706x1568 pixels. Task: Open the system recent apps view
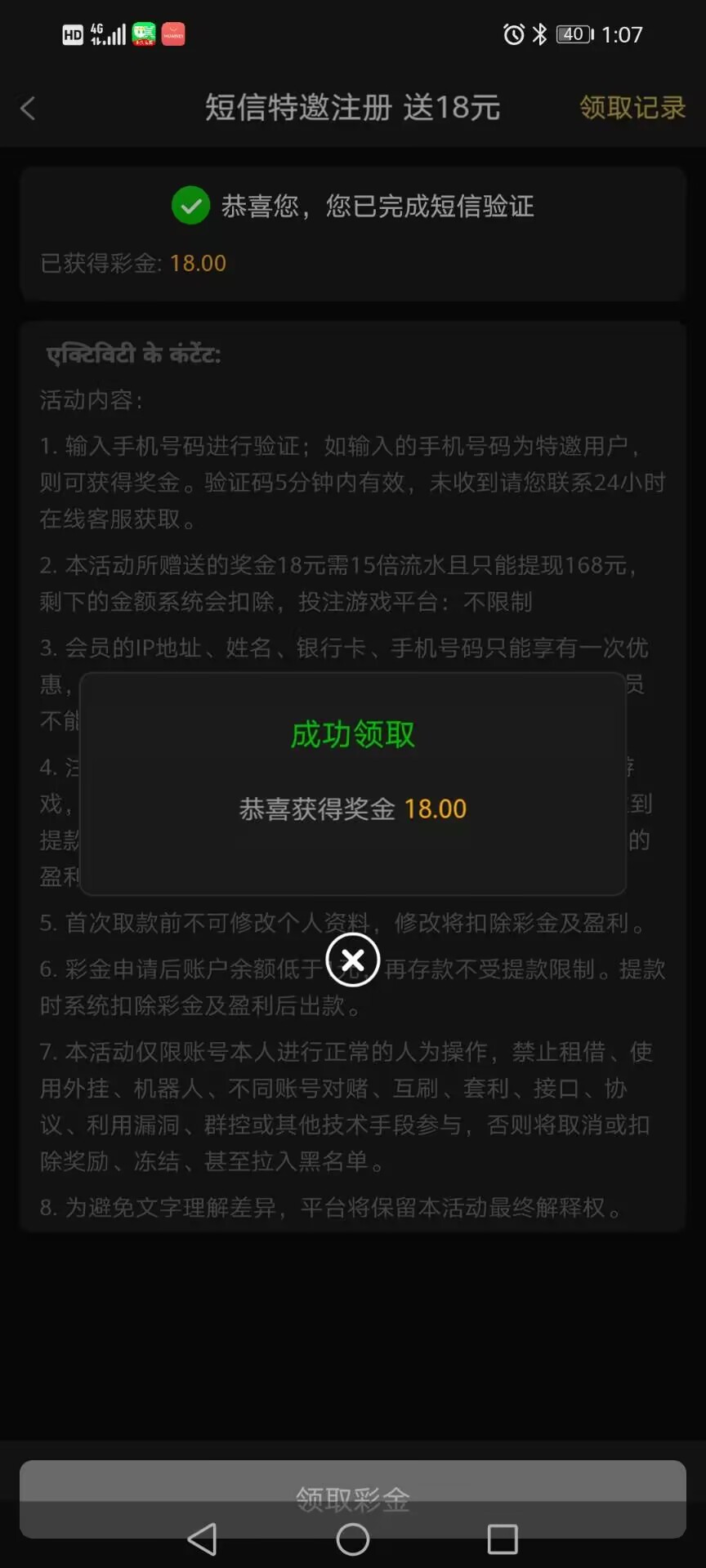[502, 1539]
